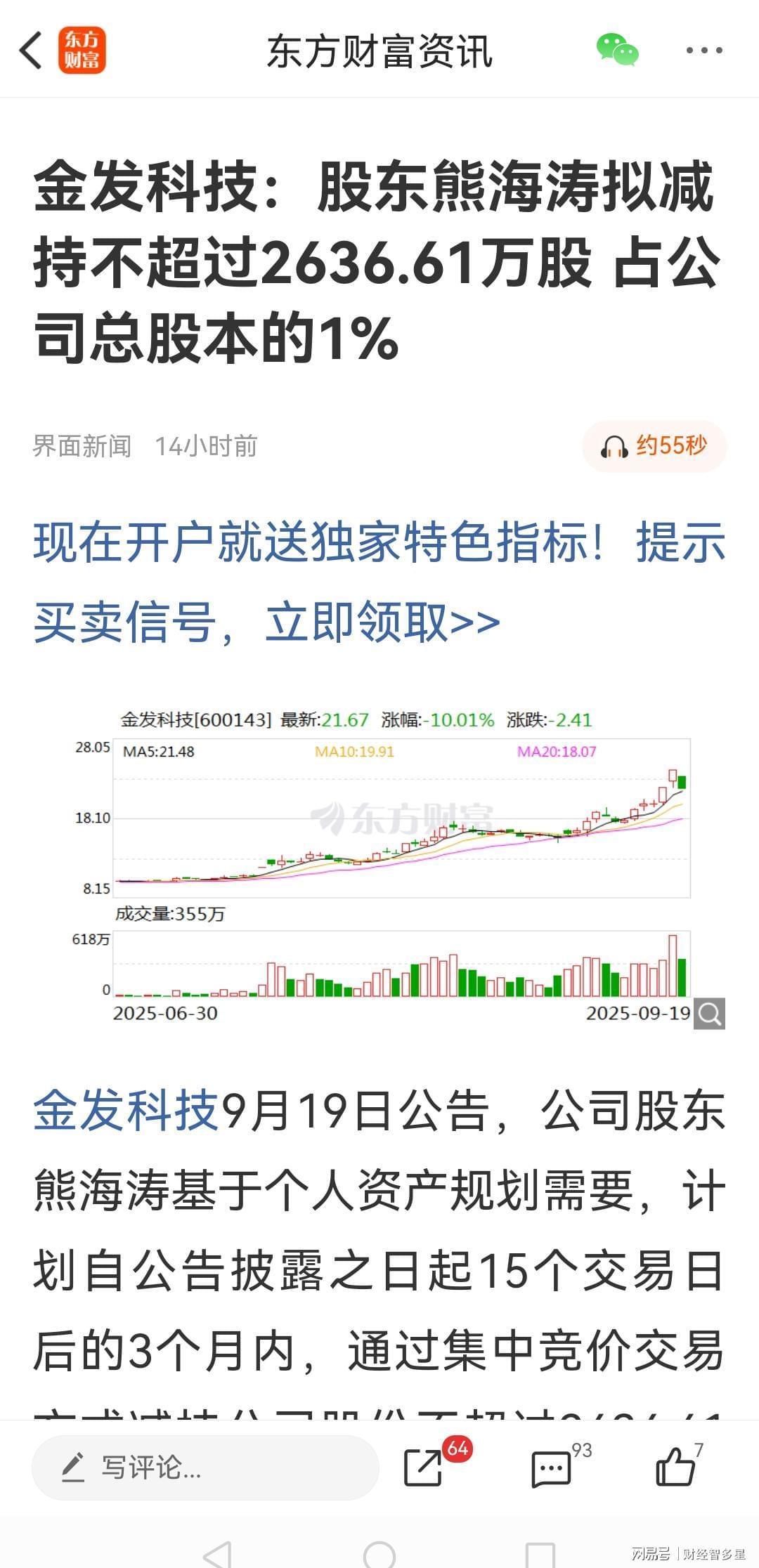
Task: Like this article with thumbs-up
Action: [676, 1466]
